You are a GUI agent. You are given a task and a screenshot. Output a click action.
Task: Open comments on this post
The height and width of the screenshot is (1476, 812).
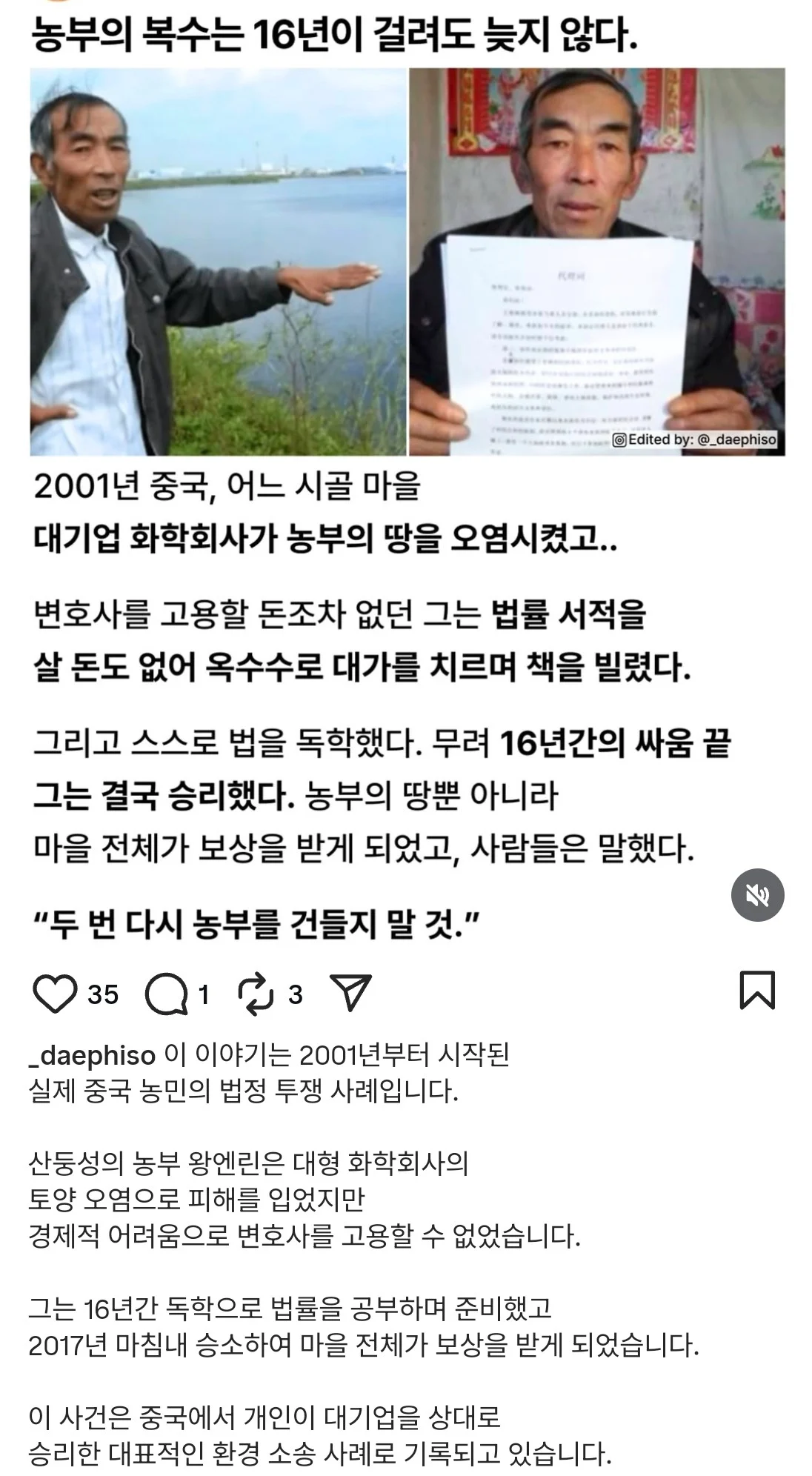(x=167, y=994)
